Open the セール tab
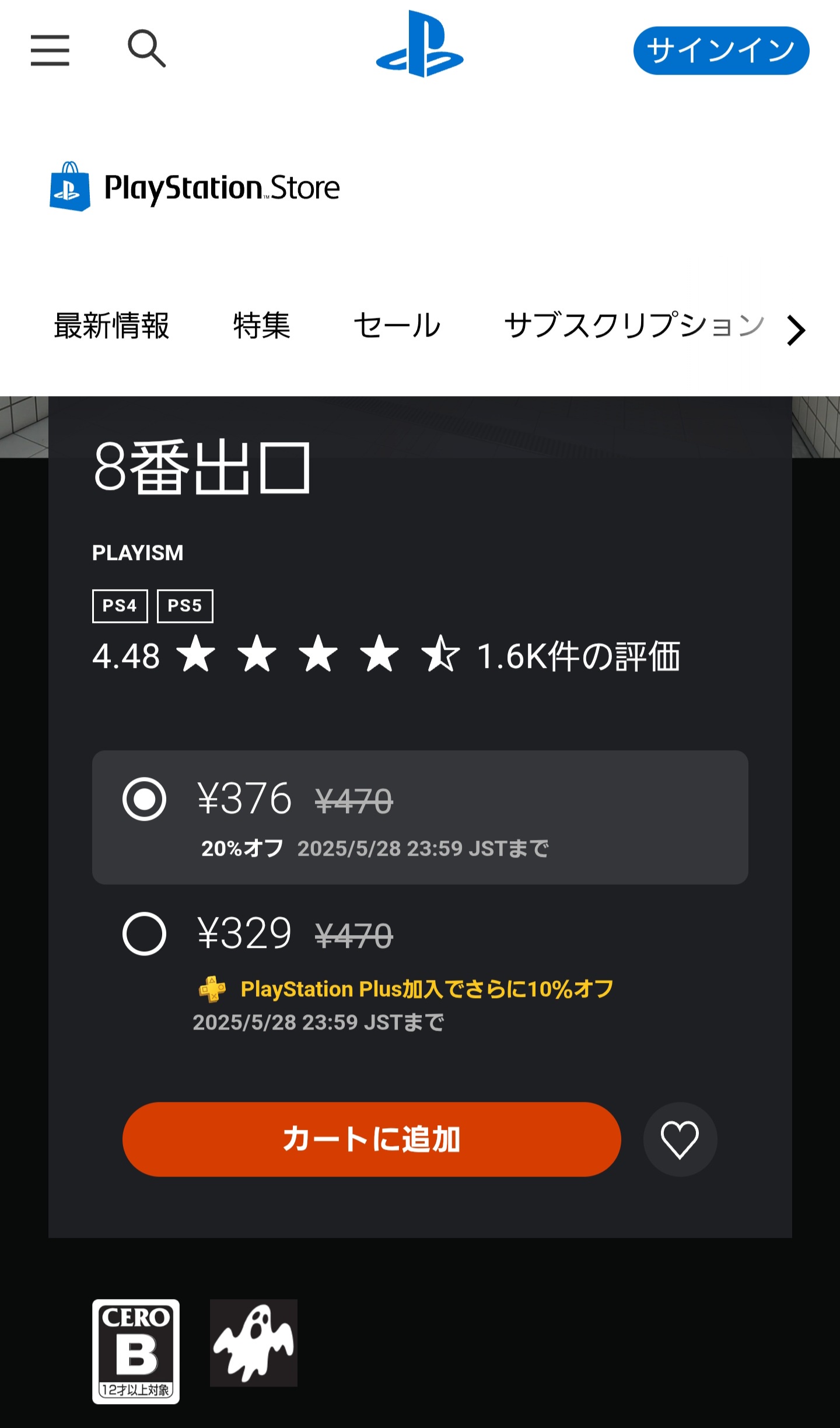Viewport: 840px width, 1428px height. [397, 325]
